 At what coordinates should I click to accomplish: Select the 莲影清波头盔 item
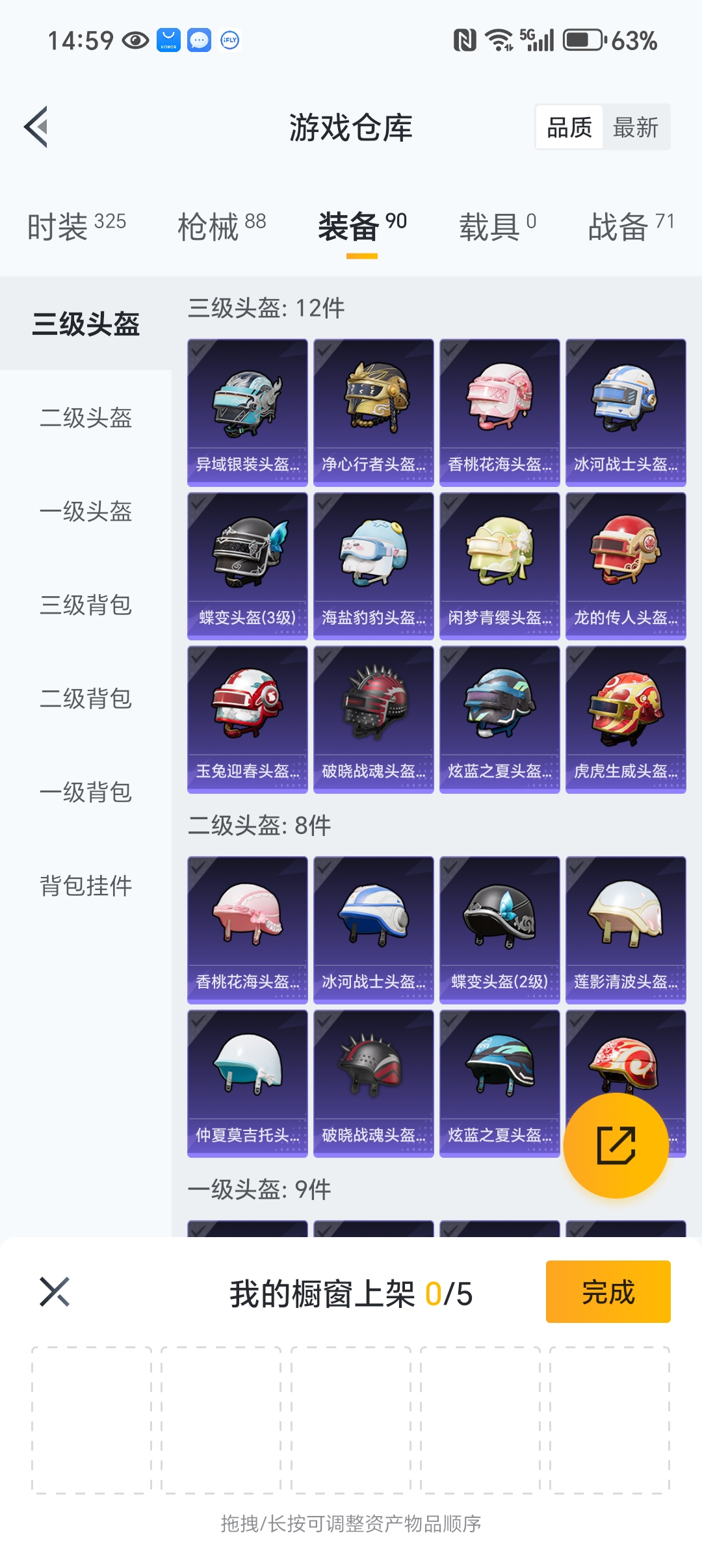click(x=625, y=930)
